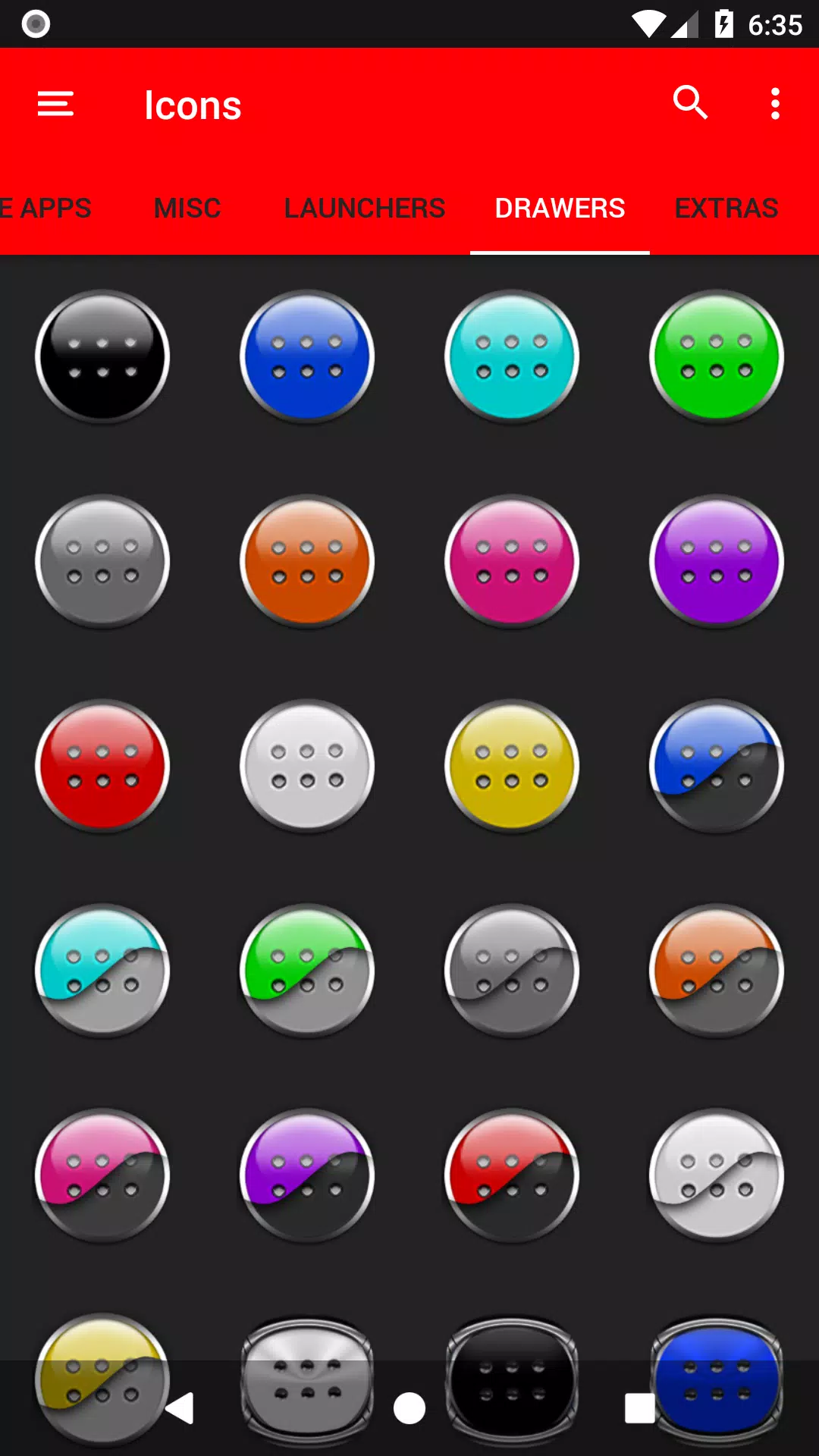819x1456 pixels.
Task: Choose the red and black split drawer icon
Action: click(x=512, y=1175)
